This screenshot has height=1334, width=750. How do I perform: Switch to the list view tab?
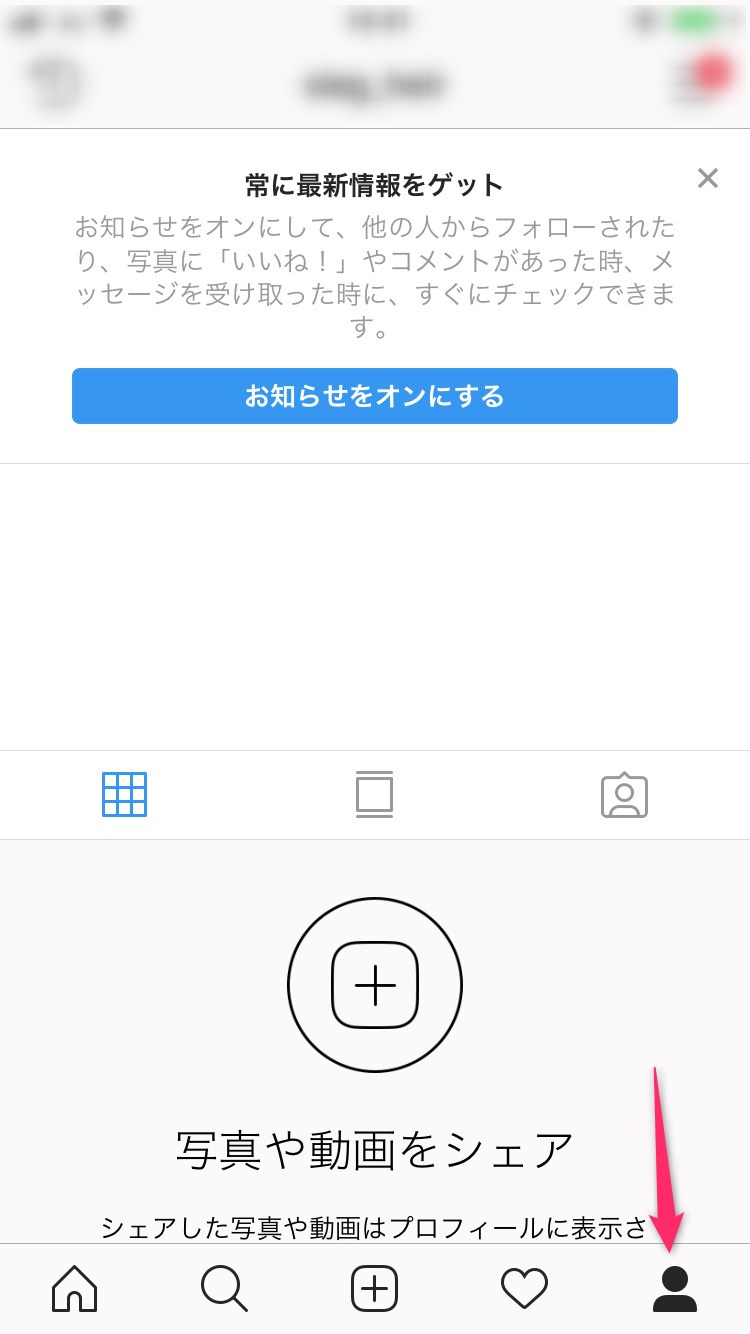point(374,795)
